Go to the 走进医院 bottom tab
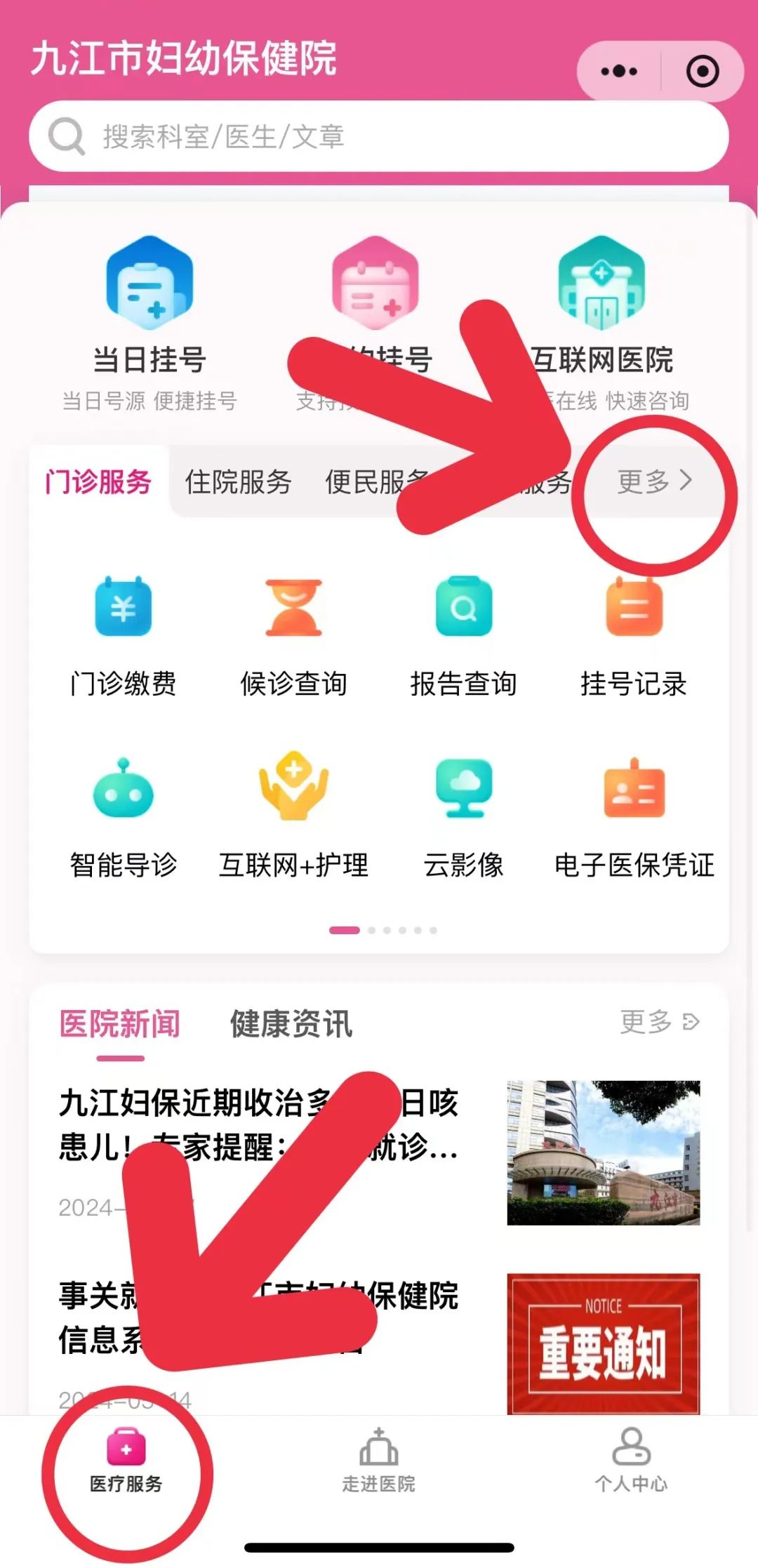 (379, 1461)
